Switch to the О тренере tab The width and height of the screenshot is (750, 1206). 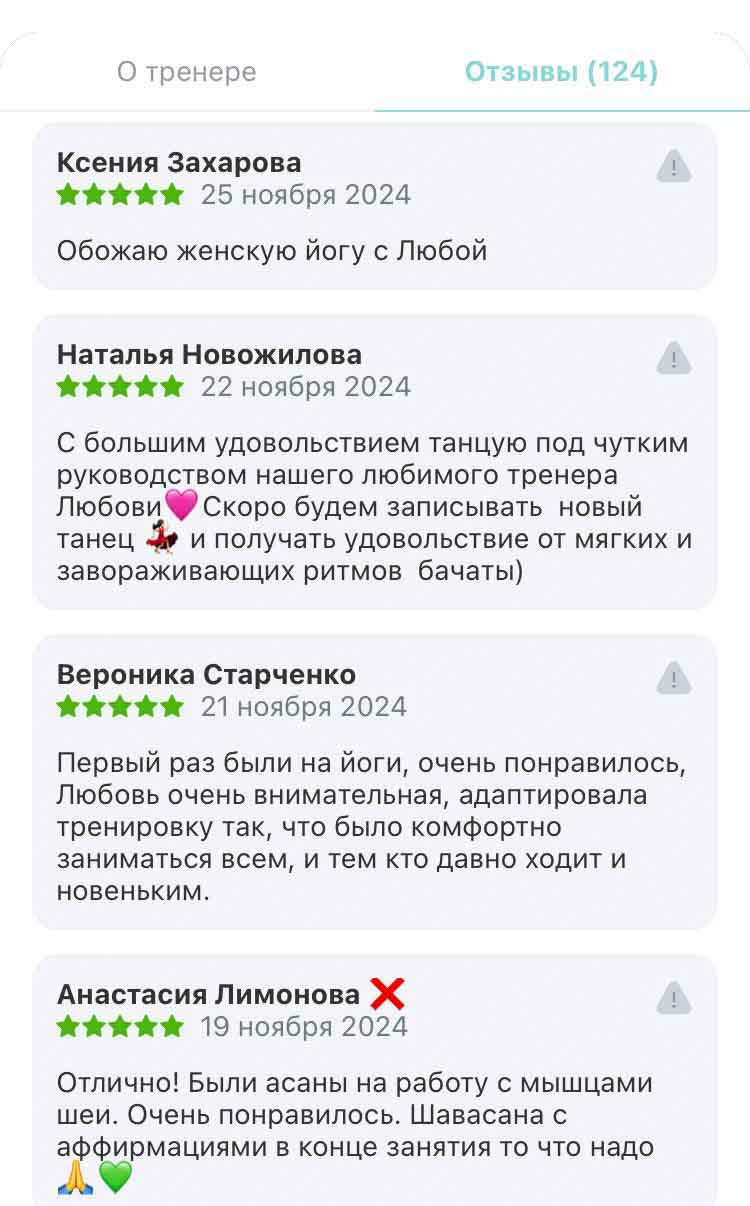point(187,72)
